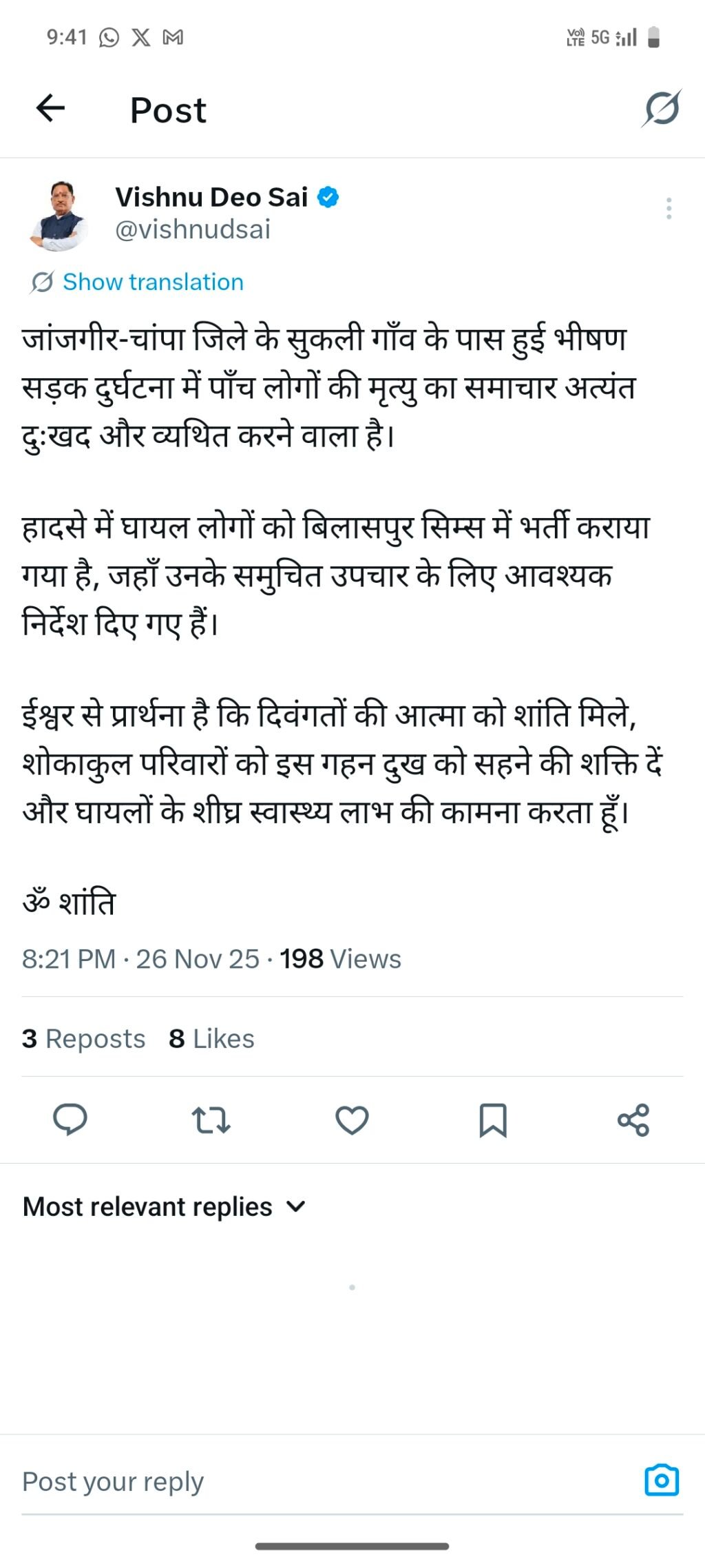
Task: Open the post's three-dot overflow menu
Action: click(x=669, y=208)
